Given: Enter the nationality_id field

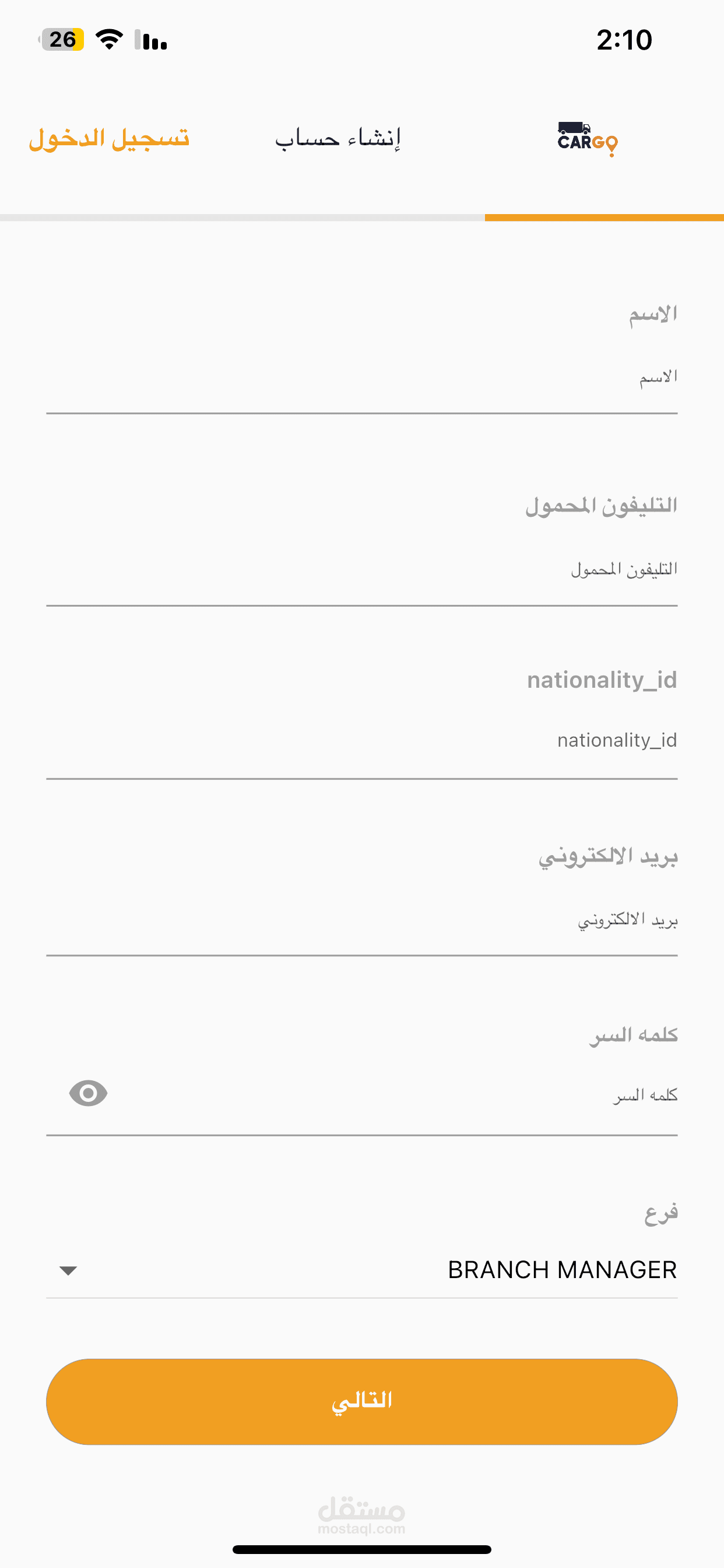Looking at the screenshot, I should click(361, 741).
